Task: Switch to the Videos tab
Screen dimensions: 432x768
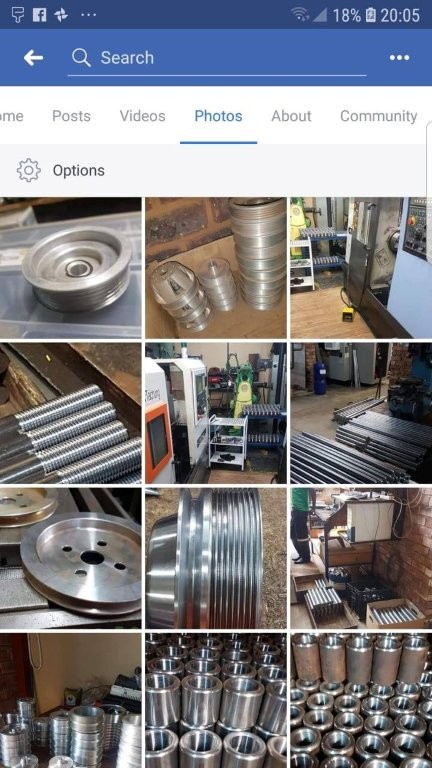Action: click(x=143, y=116)
